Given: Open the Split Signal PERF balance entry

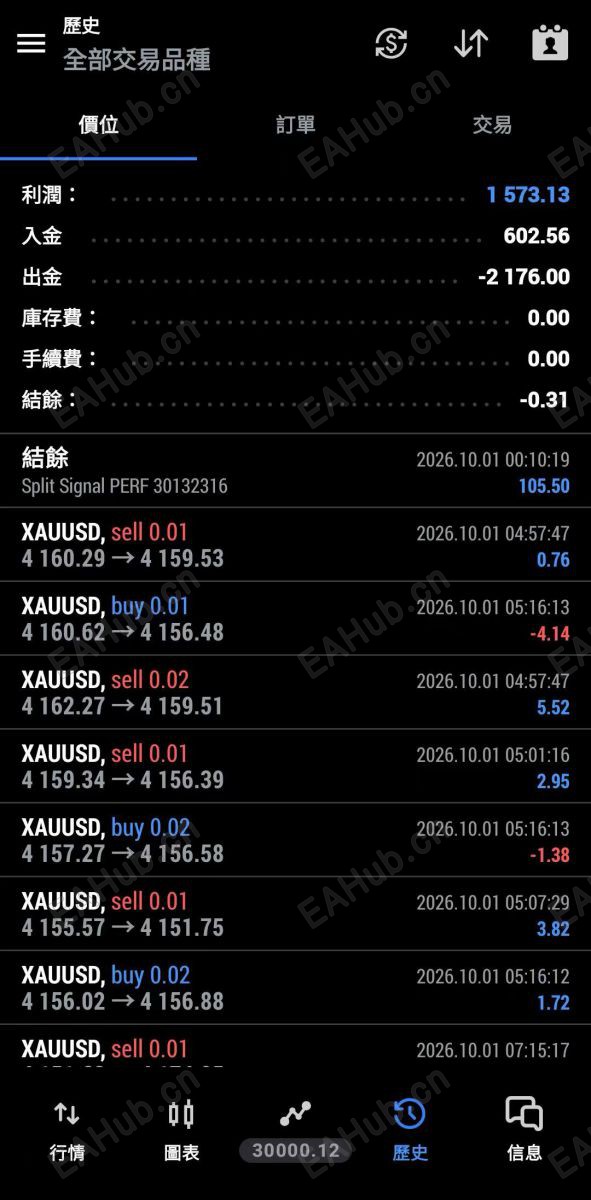Looking at the screenshot, I should point(295,471).
